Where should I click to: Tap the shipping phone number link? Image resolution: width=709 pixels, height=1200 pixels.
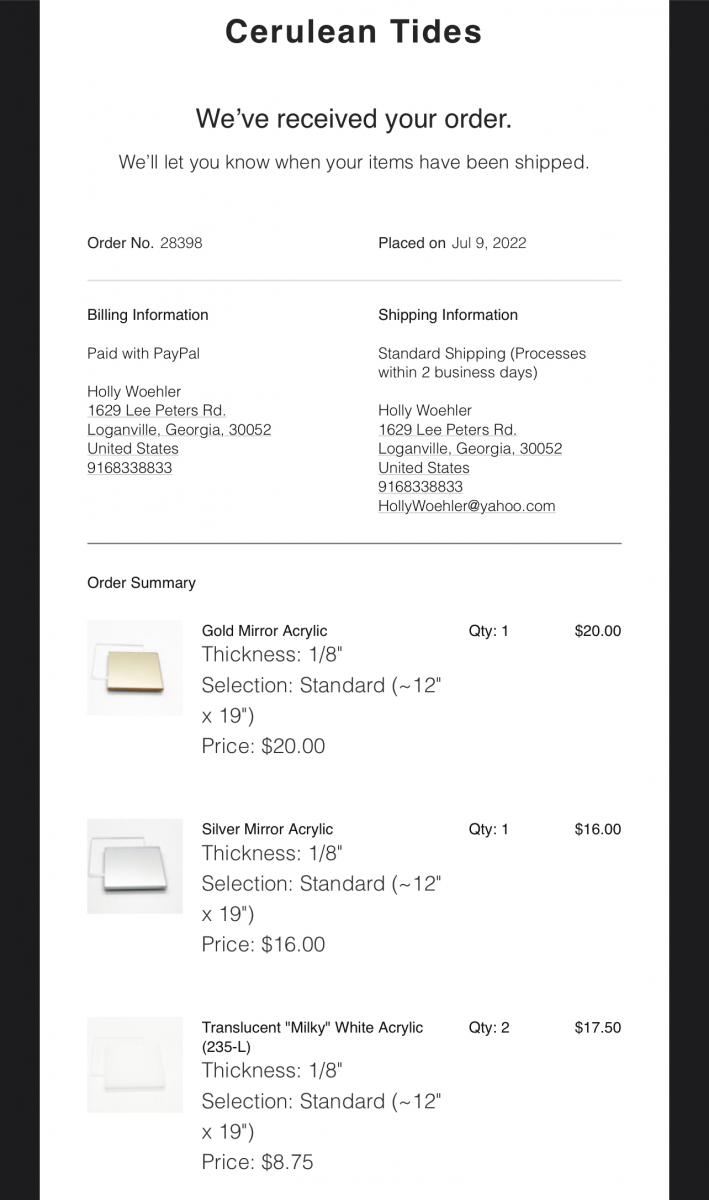pos(420,486)
